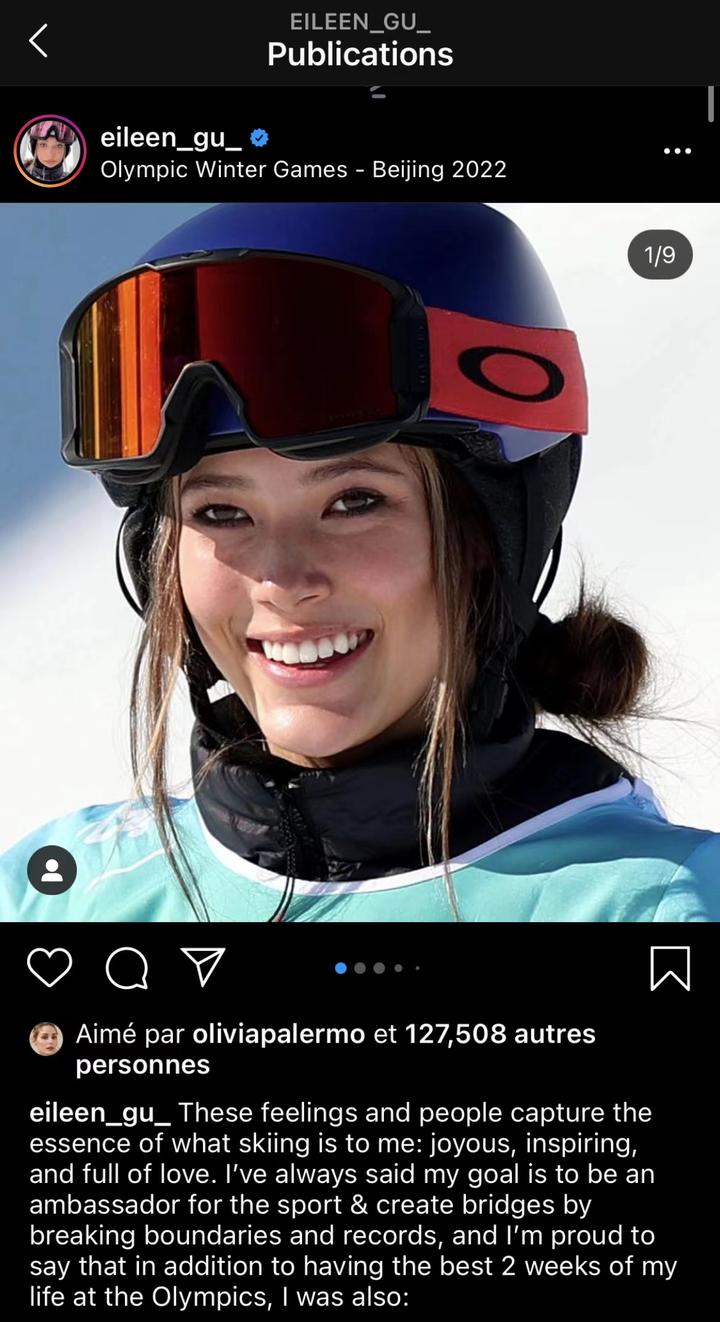Show tagged people on the photo
Viewport: 720px width, 1322px height.
(x=52, y=870)
